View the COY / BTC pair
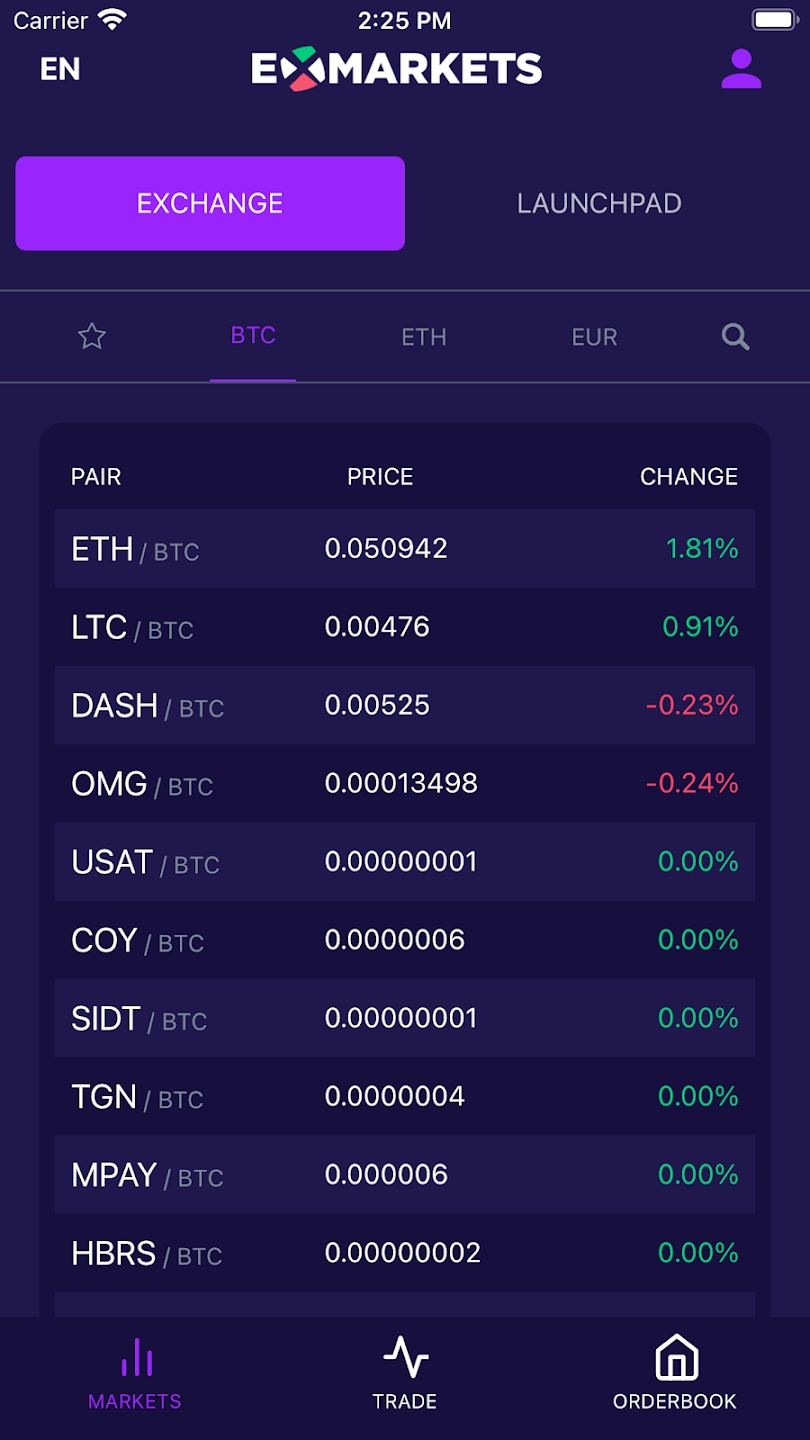Image resolution: width=810 pixels, height=1440 pixels. [x=404, y=940]
